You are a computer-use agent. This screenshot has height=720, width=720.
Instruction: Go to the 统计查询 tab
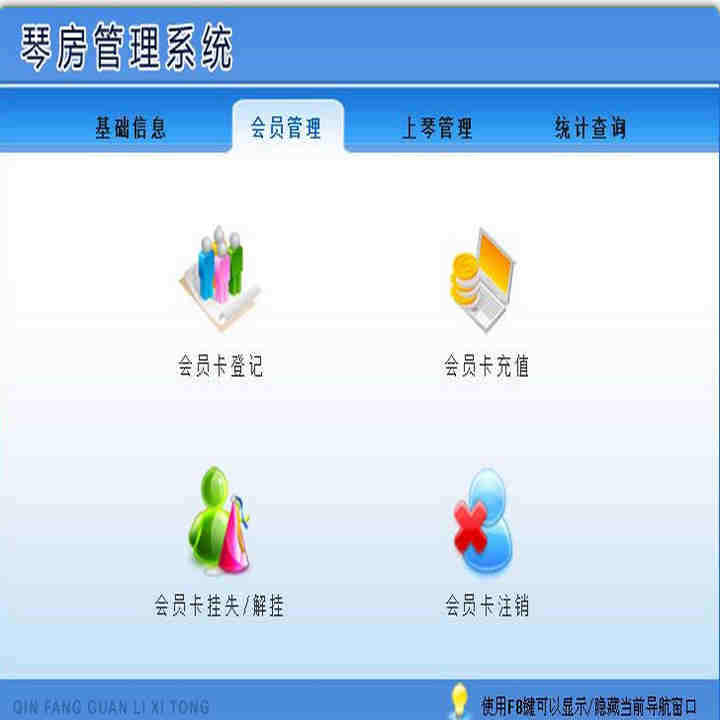point(590,128)
